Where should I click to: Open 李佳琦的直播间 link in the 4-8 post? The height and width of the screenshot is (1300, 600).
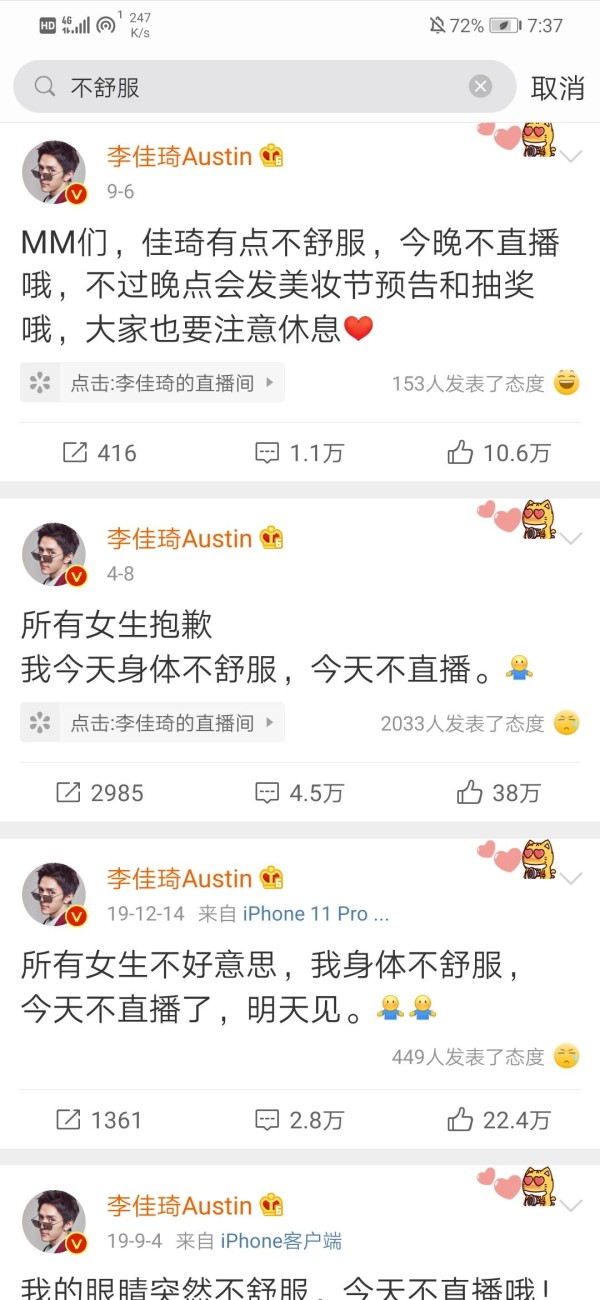point(152,722)
